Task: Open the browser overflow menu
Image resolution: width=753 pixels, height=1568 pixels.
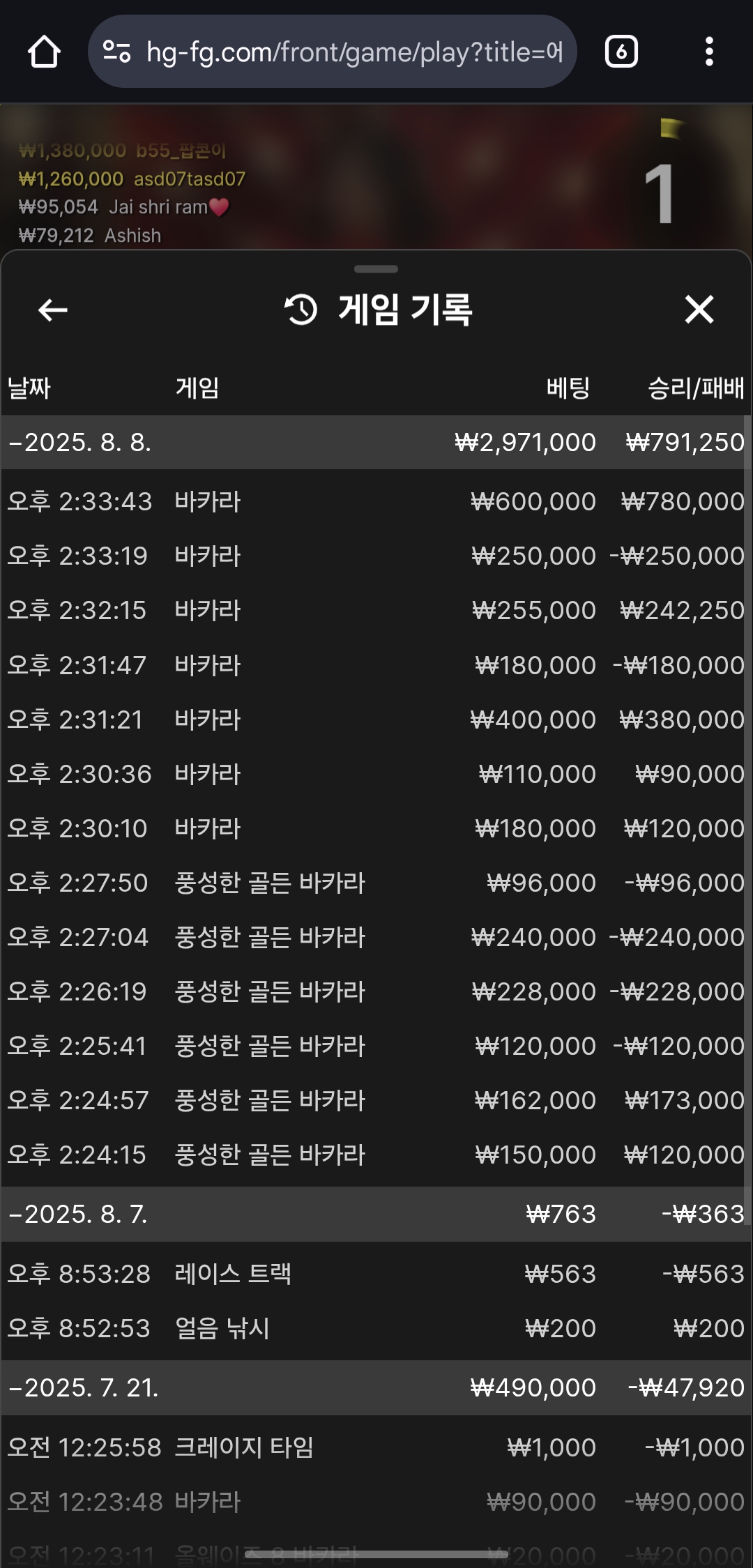Action: click(x=709, y=52)
